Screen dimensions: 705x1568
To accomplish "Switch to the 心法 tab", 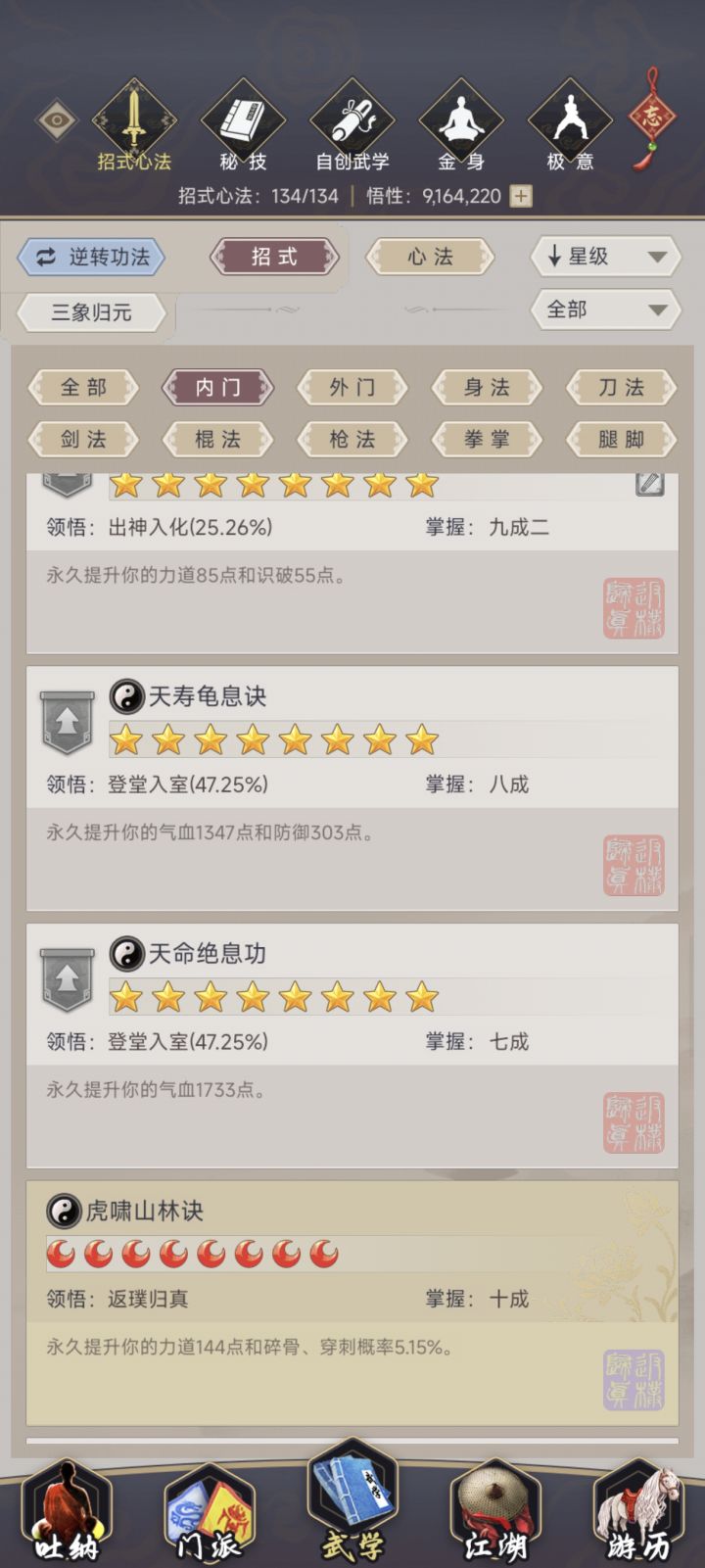I will (429, 257).
